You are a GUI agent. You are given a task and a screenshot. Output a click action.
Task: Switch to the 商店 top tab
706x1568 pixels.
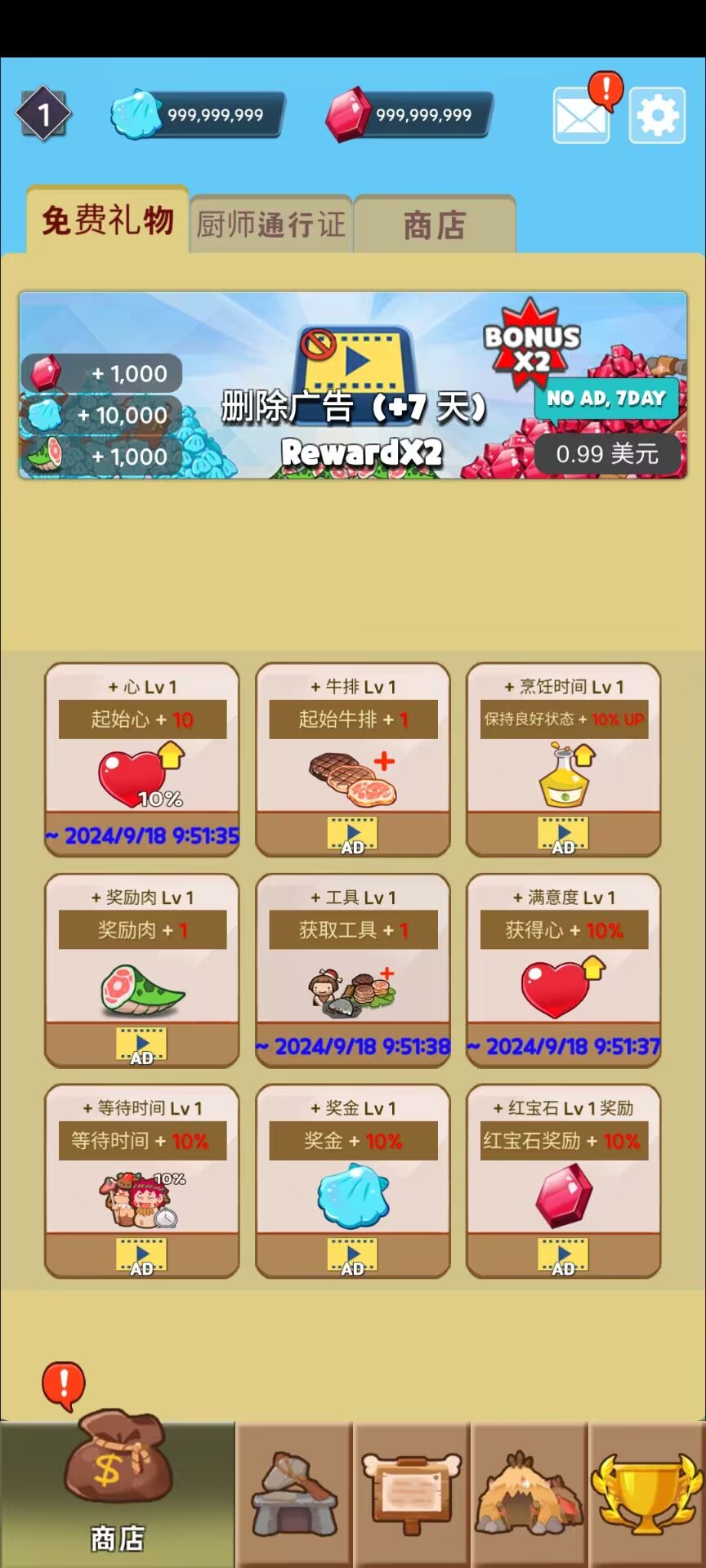(x=434, y=225)
